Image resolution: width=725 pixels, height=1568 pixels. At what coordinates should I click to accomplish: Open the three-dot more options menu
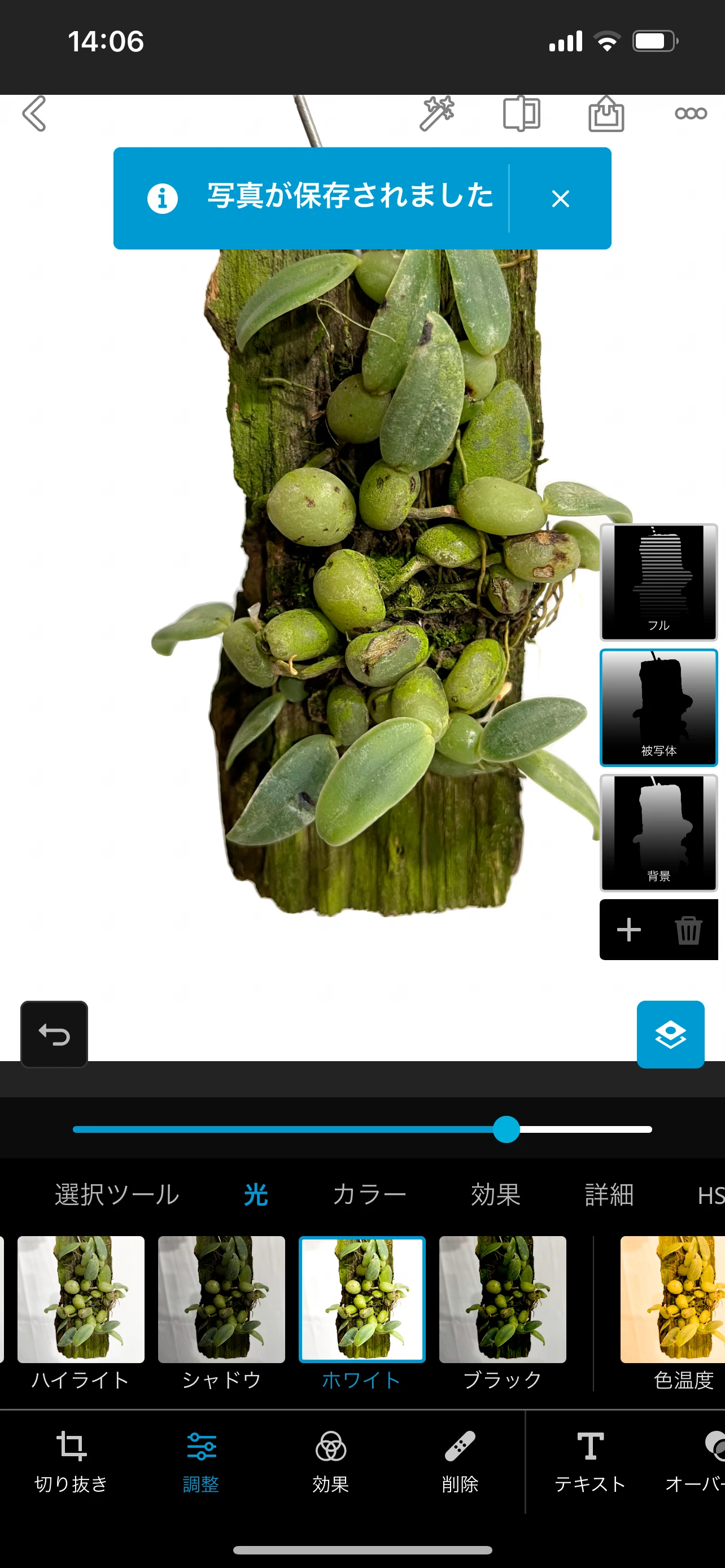[x=691, y=113]
